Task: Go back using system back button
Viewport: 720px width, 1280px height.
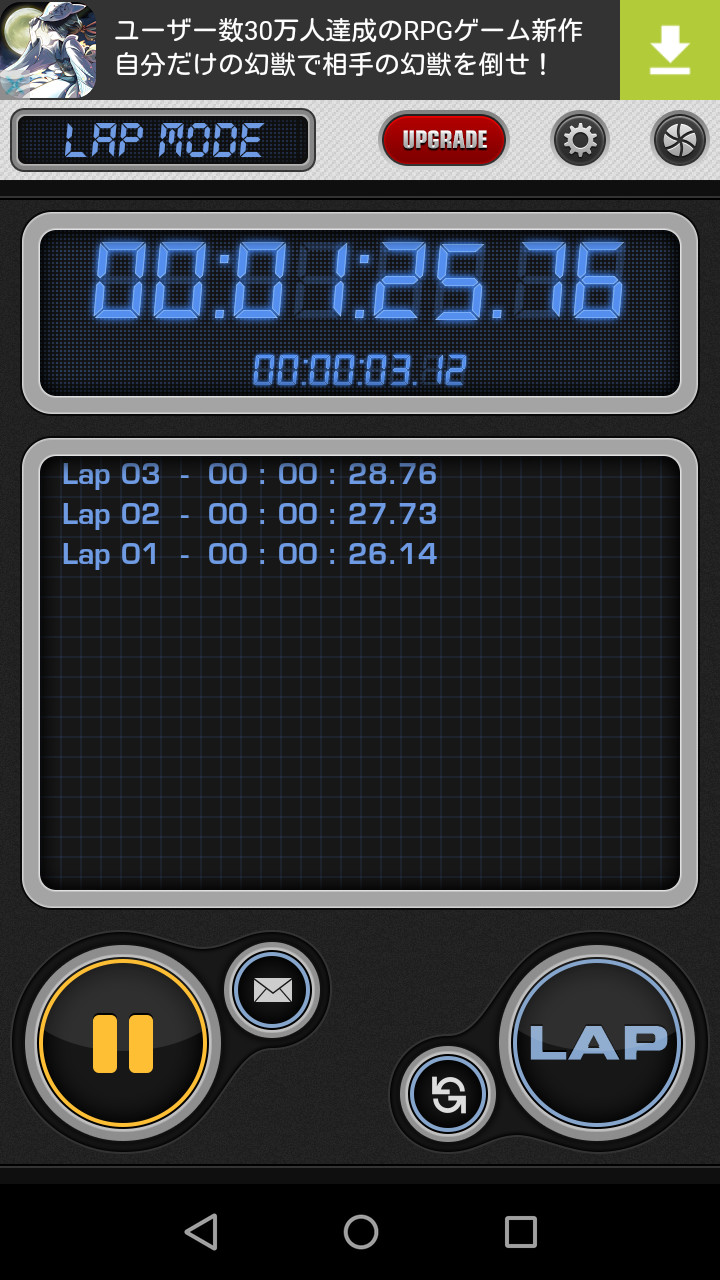Action: tap(201, 1232)
